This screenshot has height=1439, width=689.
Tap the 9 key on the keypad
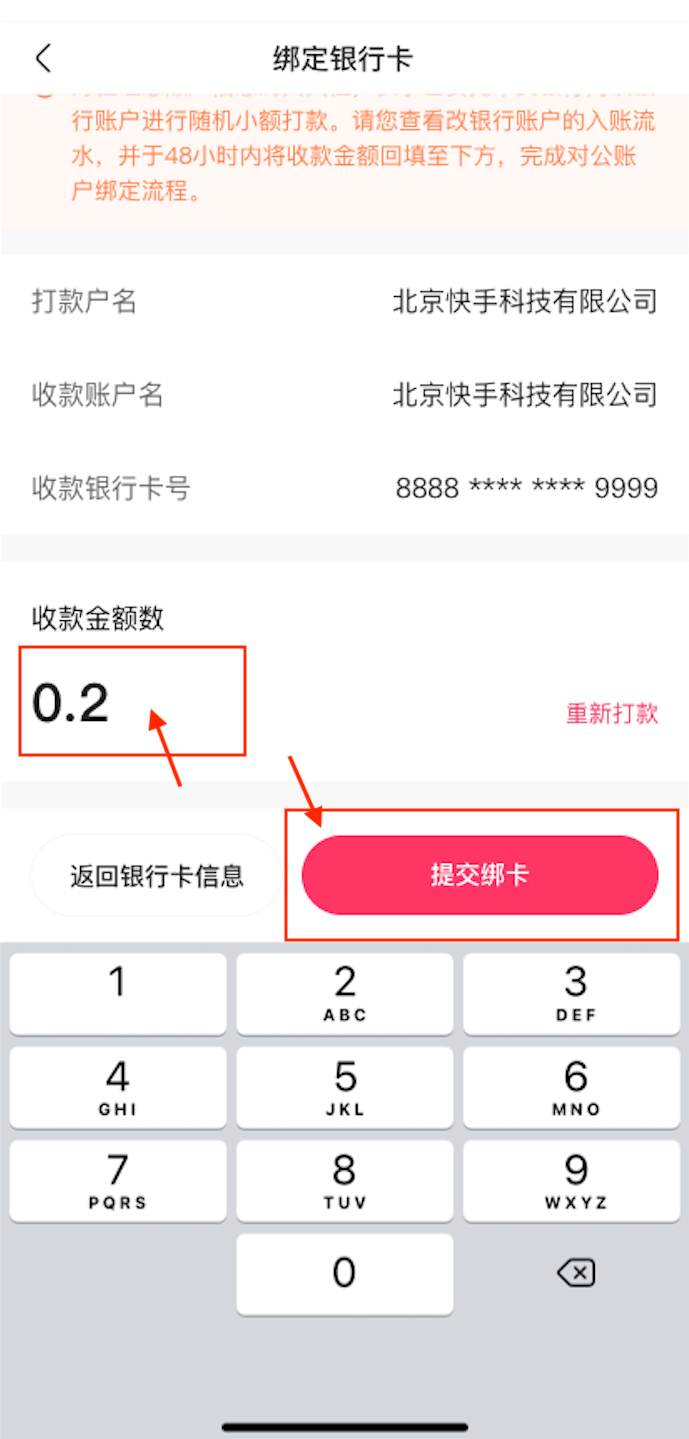(575, 1181)
